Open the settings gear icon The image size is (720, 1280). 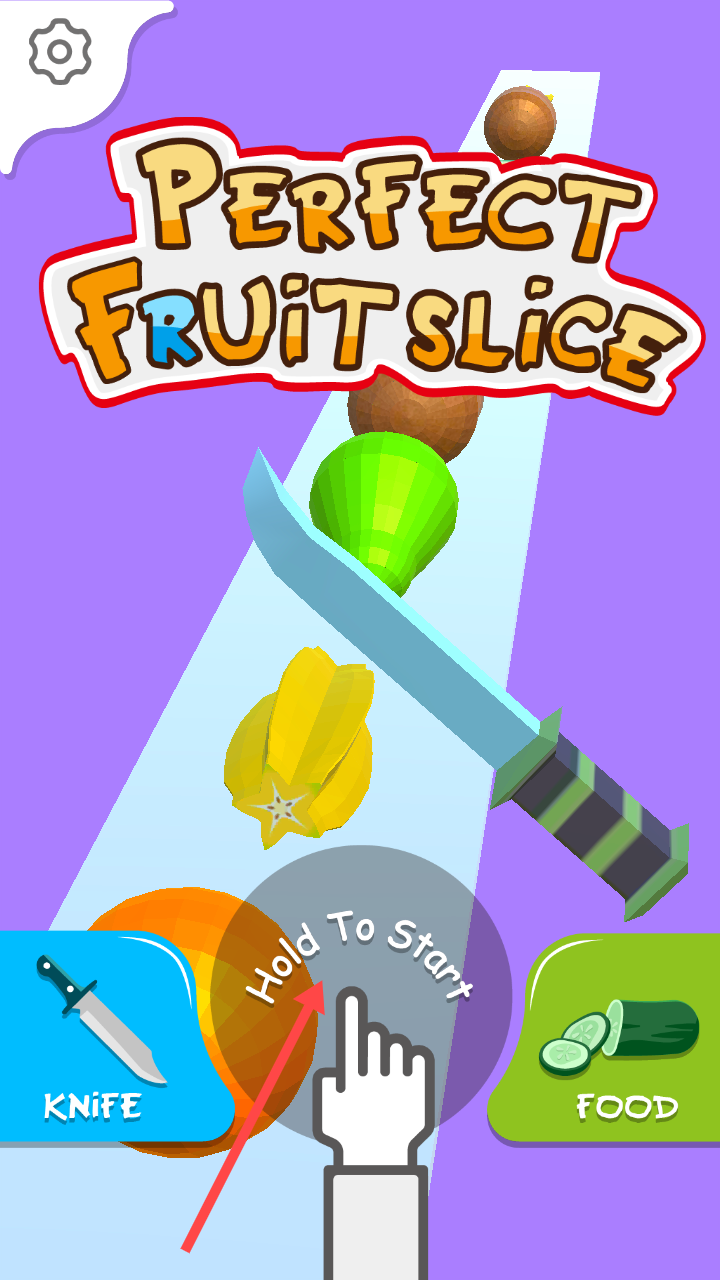[60, 51]
